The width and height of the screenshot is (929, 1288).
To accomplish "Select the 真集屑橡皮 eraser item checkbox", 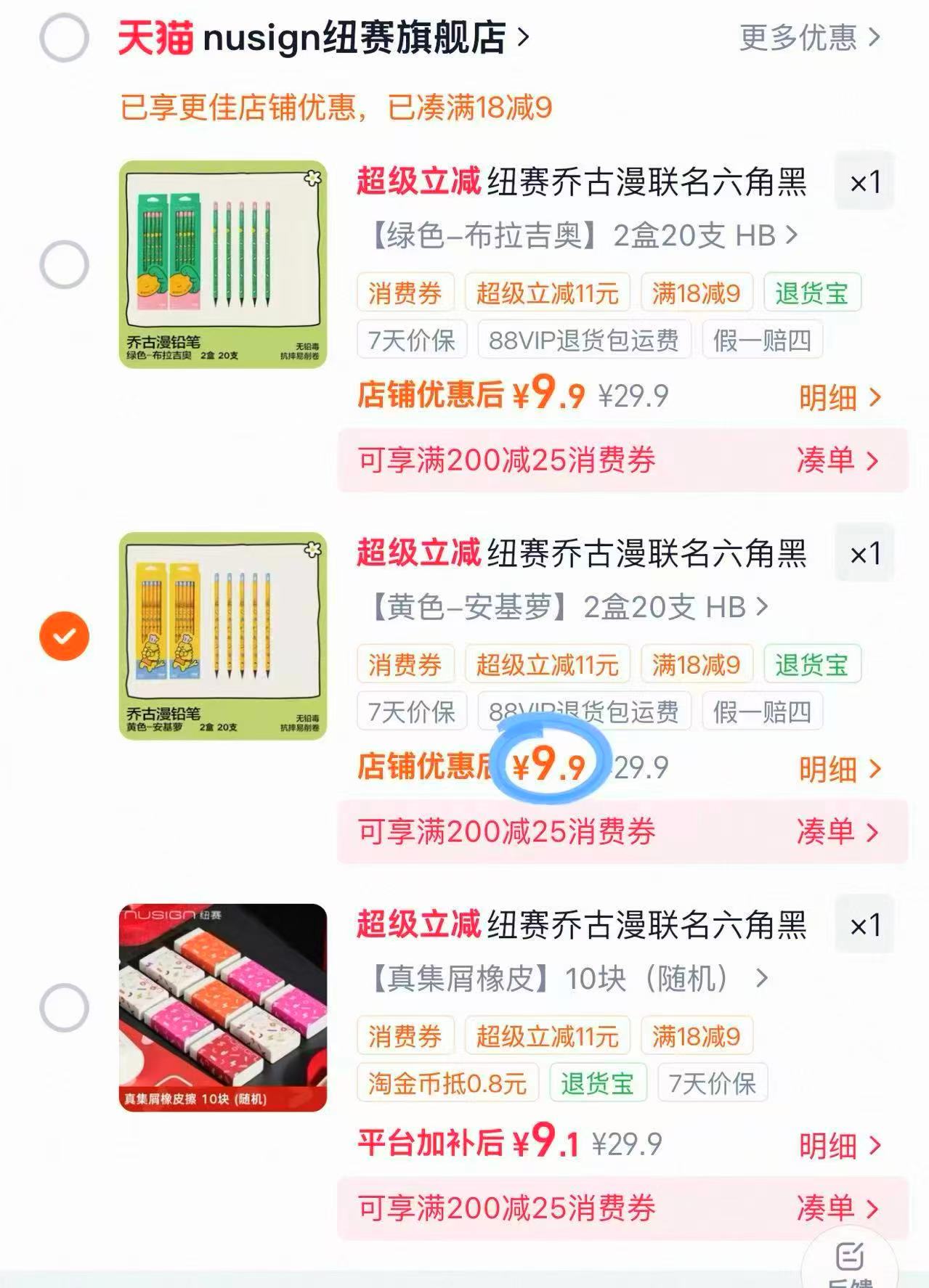I will point(64,1008).
